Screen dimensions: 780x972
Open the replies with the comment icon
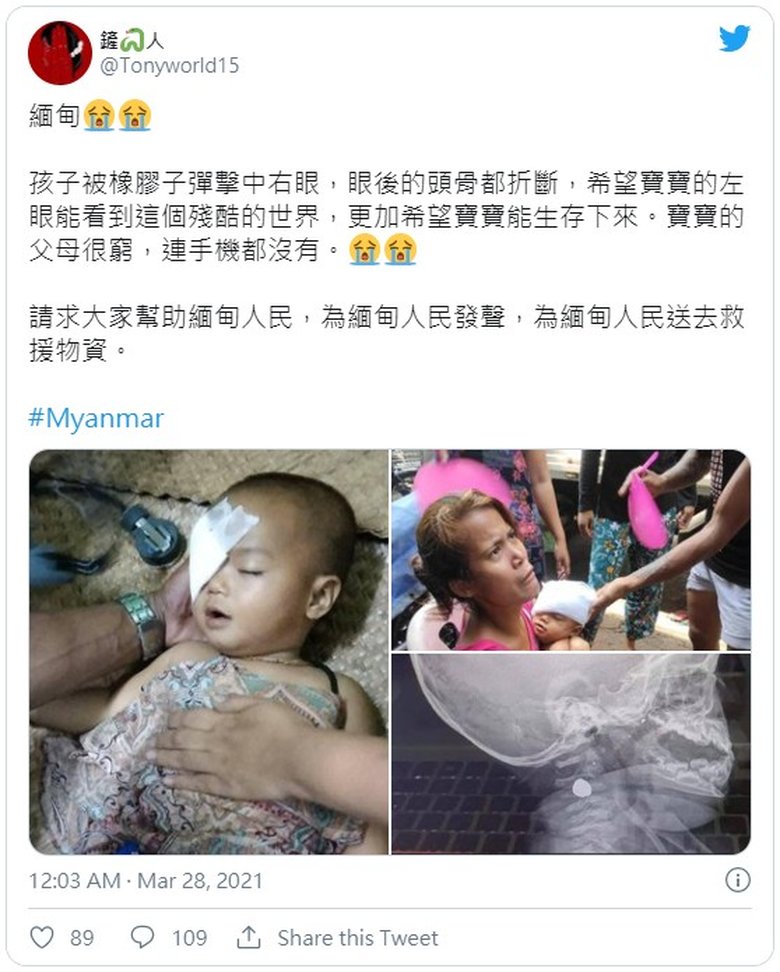click(x=143, y=938)
